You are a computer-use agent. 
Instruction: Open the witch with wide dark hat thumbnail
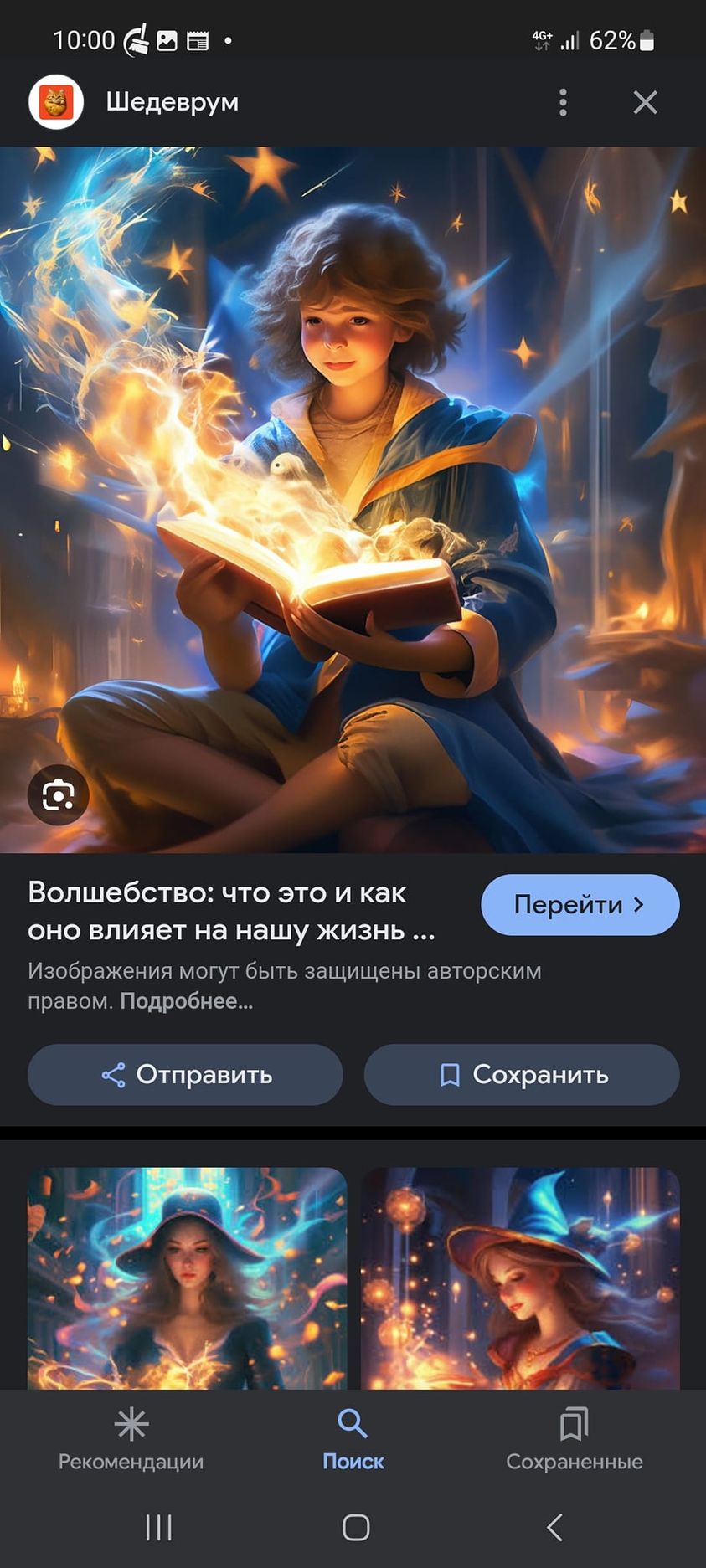tap(187, 1277)
